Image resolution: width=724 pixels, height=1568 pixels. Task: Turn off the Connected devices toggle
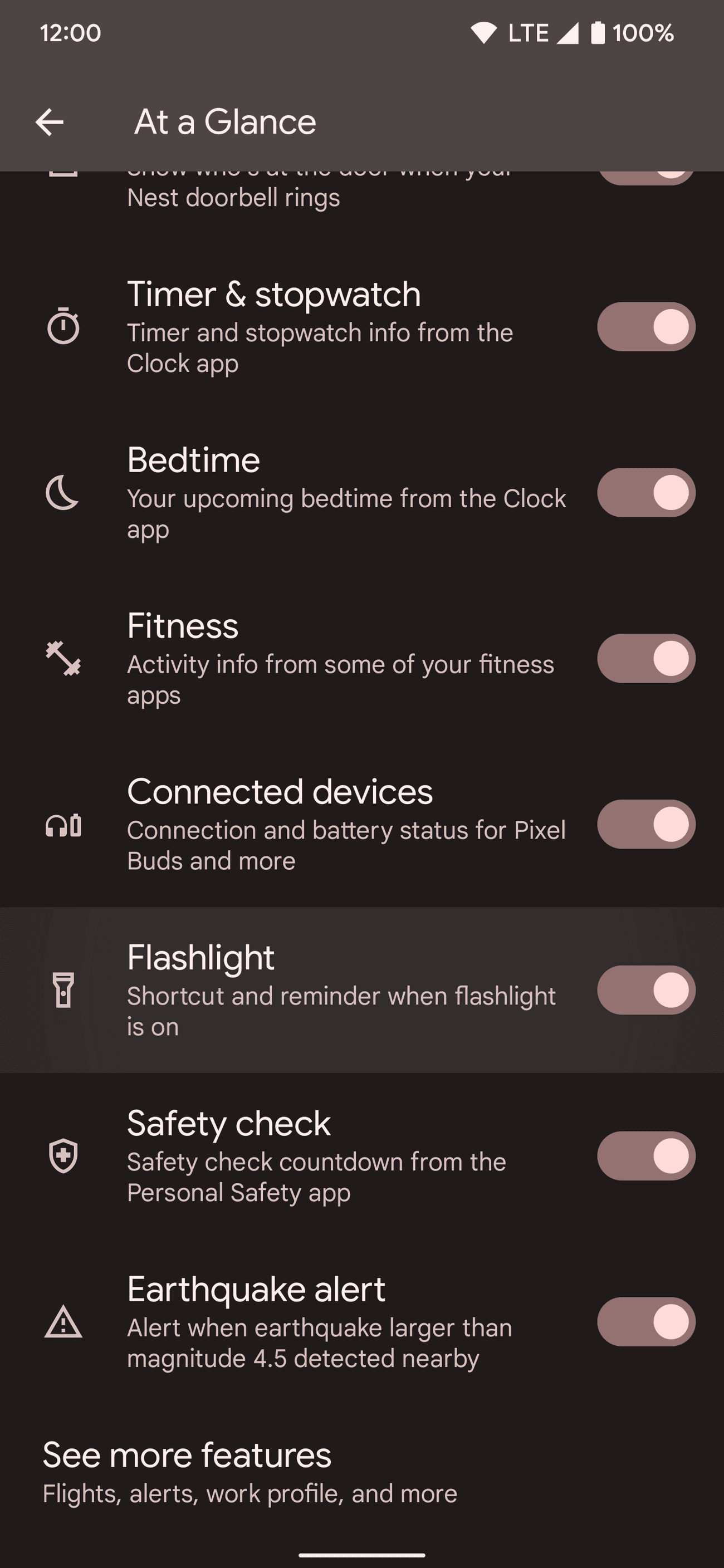(645, 825)
